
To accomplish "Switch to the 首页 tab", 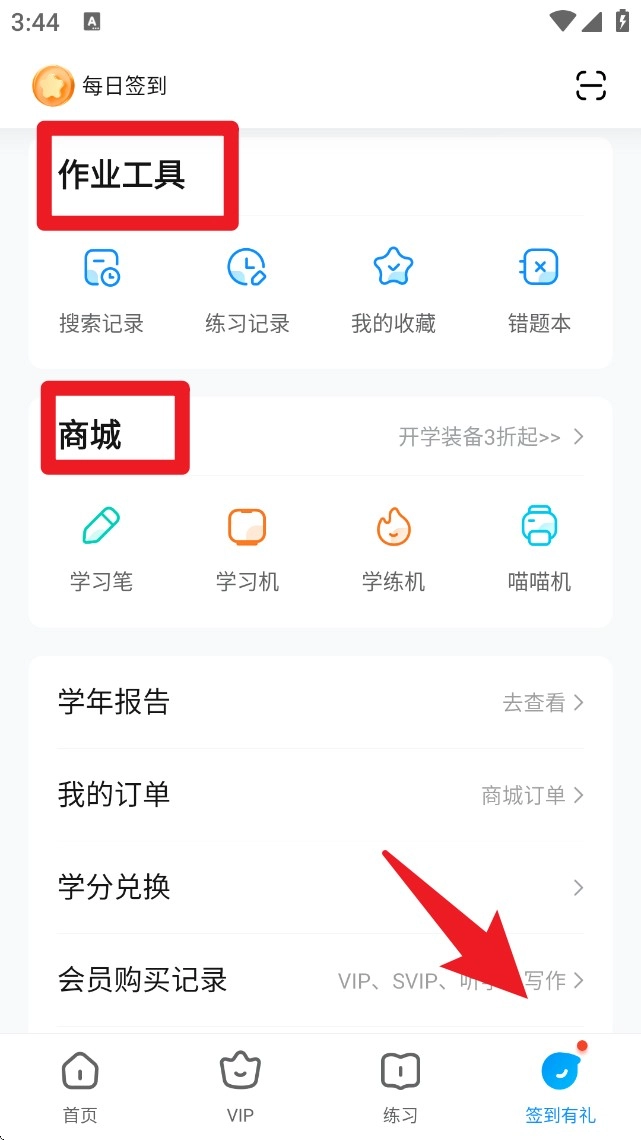I will pyautogui.click(x=80, y=1087).
